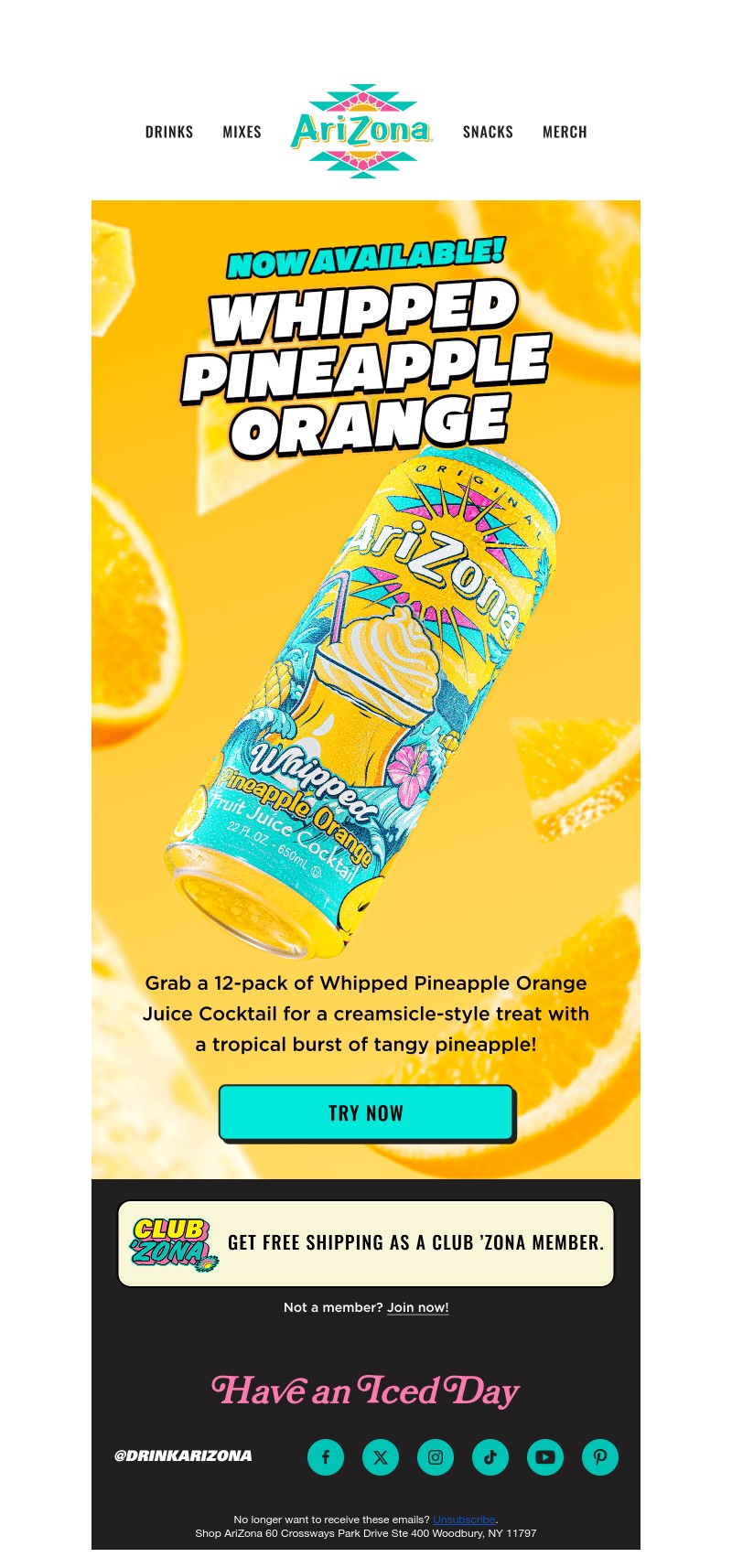732x1568 pixels.
Task: Open the Club 'Zona free shipping banner
Action: coord(366,1243)
